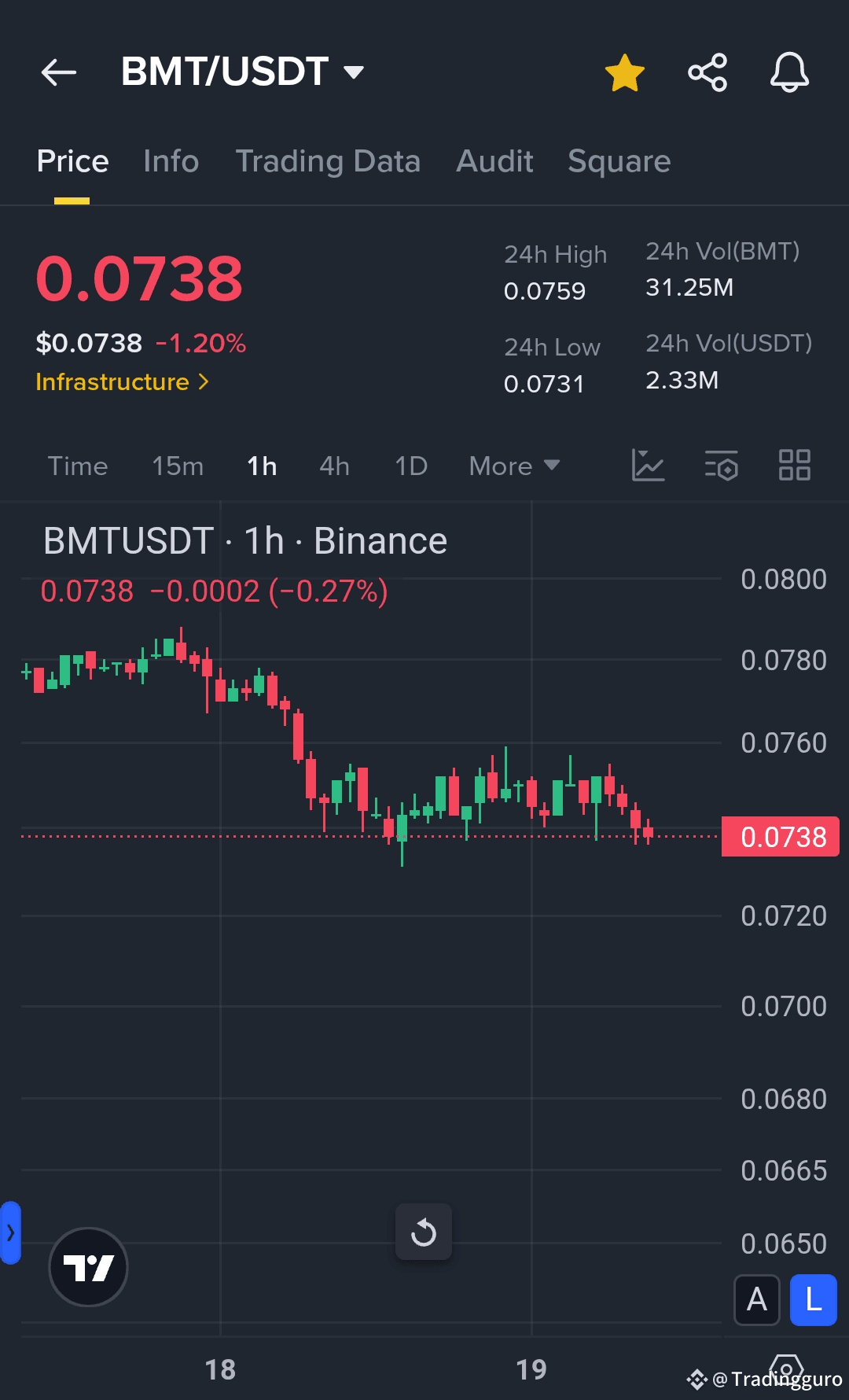Switch to the Square tab
Image resolution: width=849 pixels, height=1400 pixels.
[619, 161]
